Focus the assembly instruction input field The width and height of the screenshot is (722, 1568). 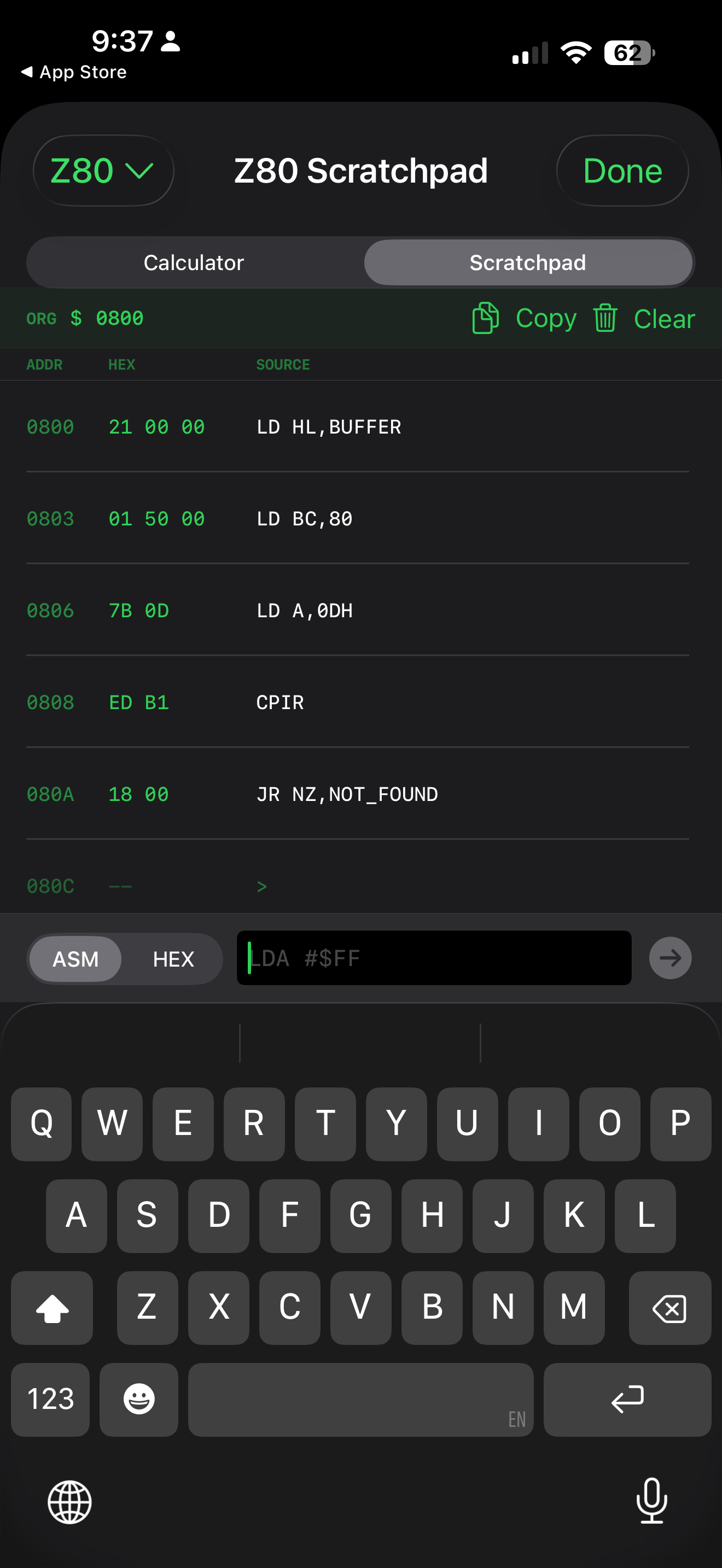pos(433,958)
